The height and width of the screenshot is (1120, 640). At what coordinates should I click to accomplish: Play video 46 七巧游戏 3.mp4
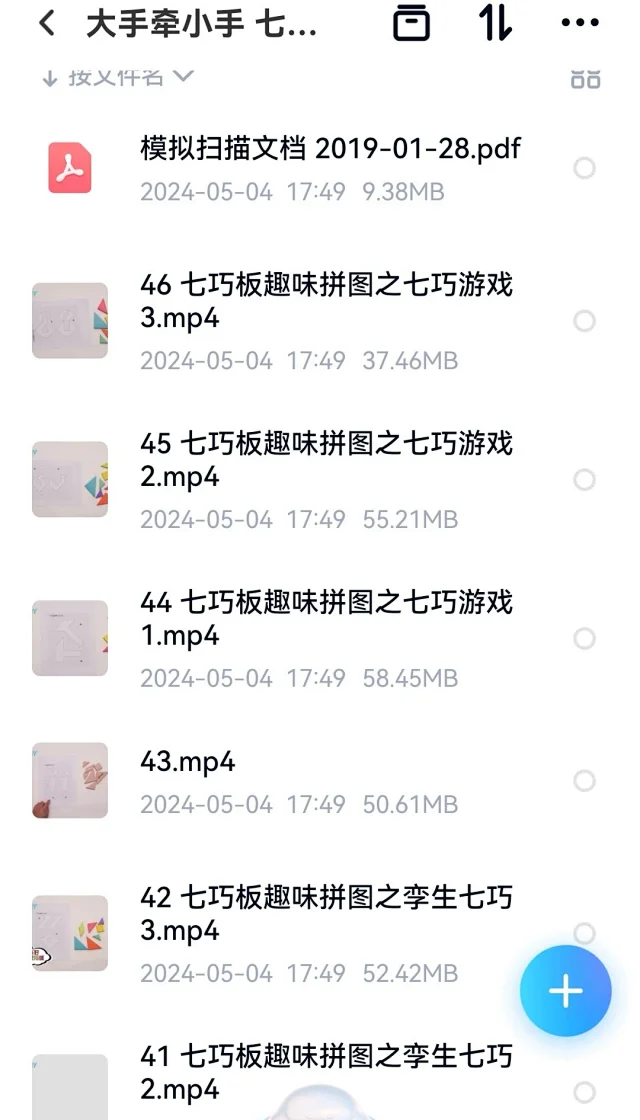pos(326,302)
